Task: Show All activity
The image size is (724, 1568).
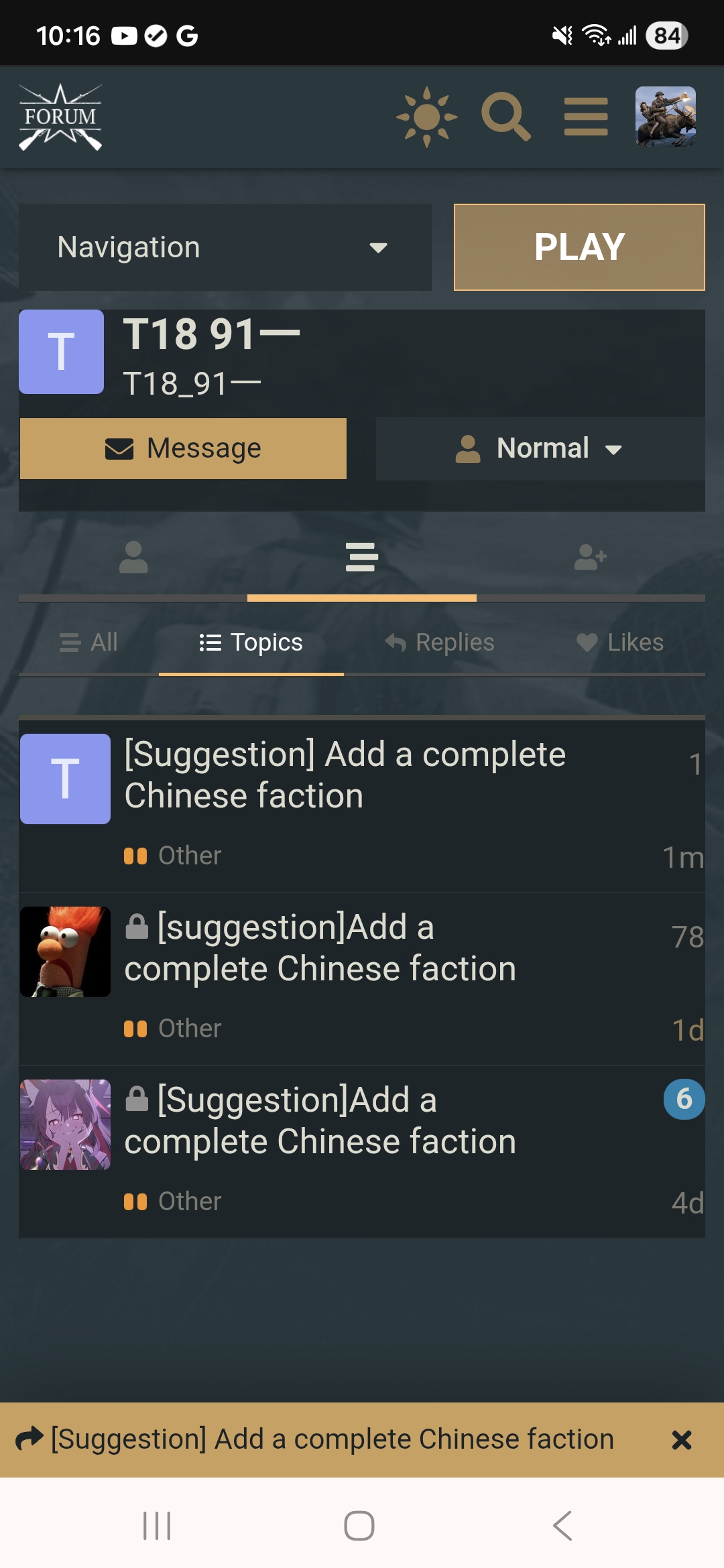Action: (x=88, y=642)
